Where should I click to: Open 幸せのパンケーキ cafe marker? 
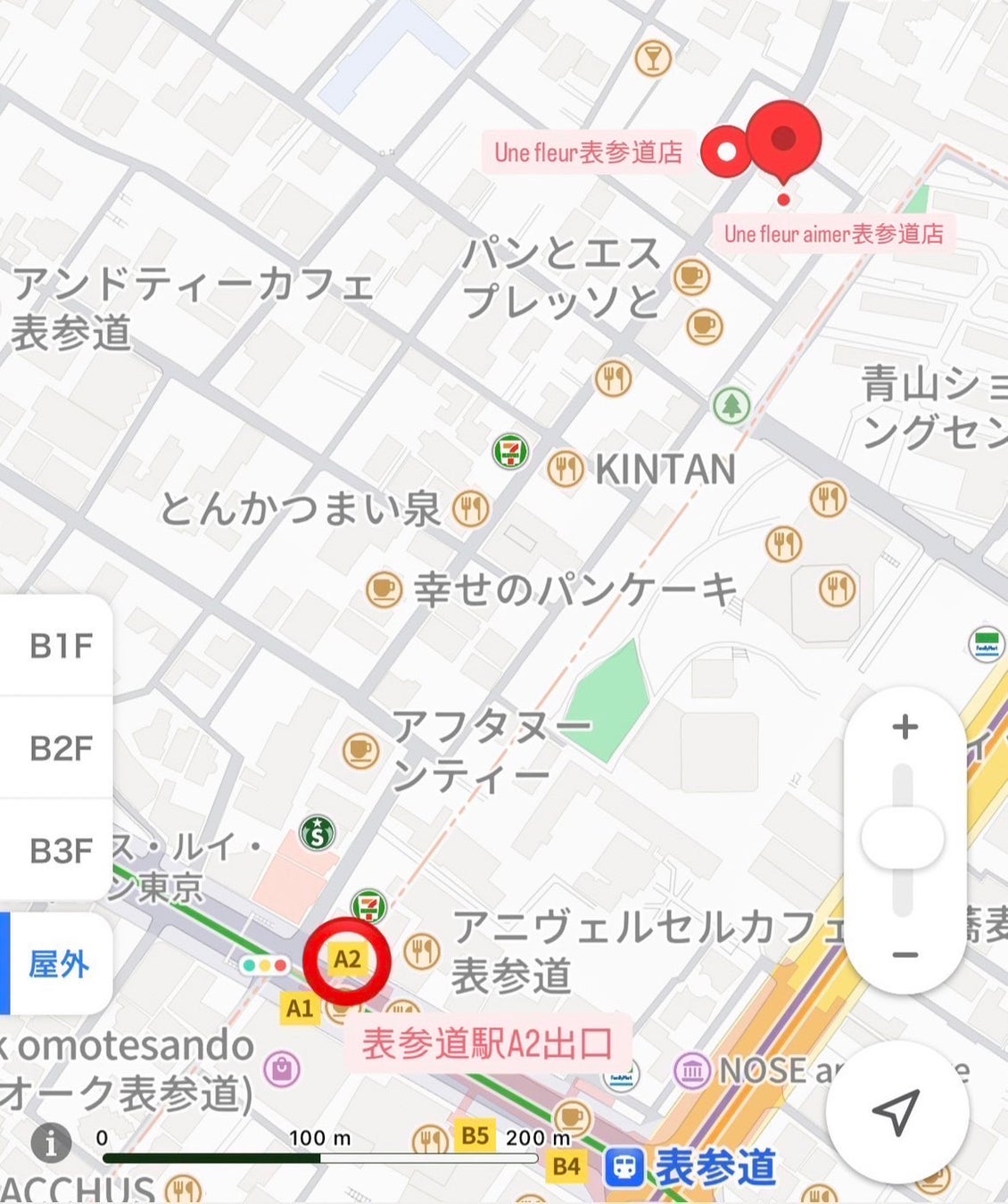point(384,590)
